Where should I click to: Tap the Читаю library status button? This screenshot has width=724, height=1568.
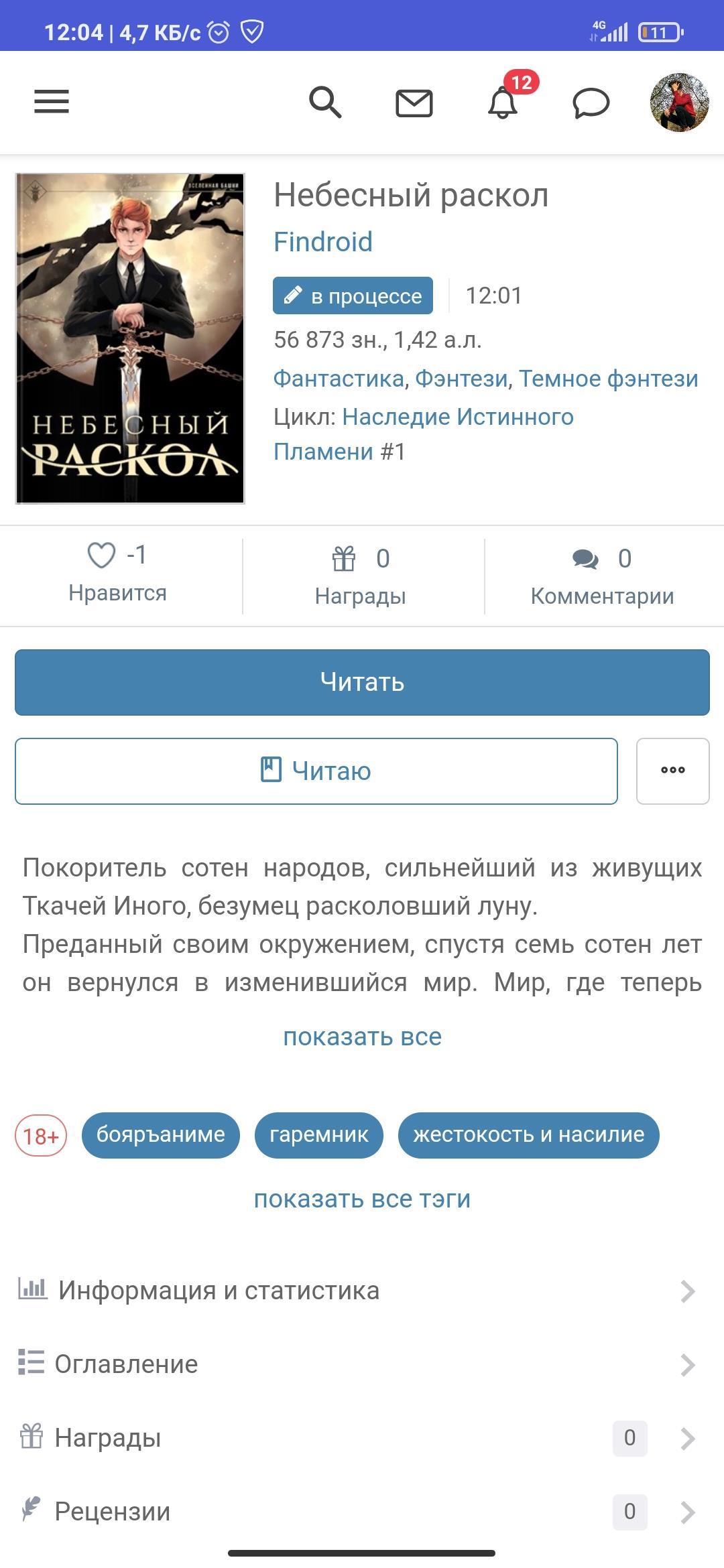[x=316, y=771]
